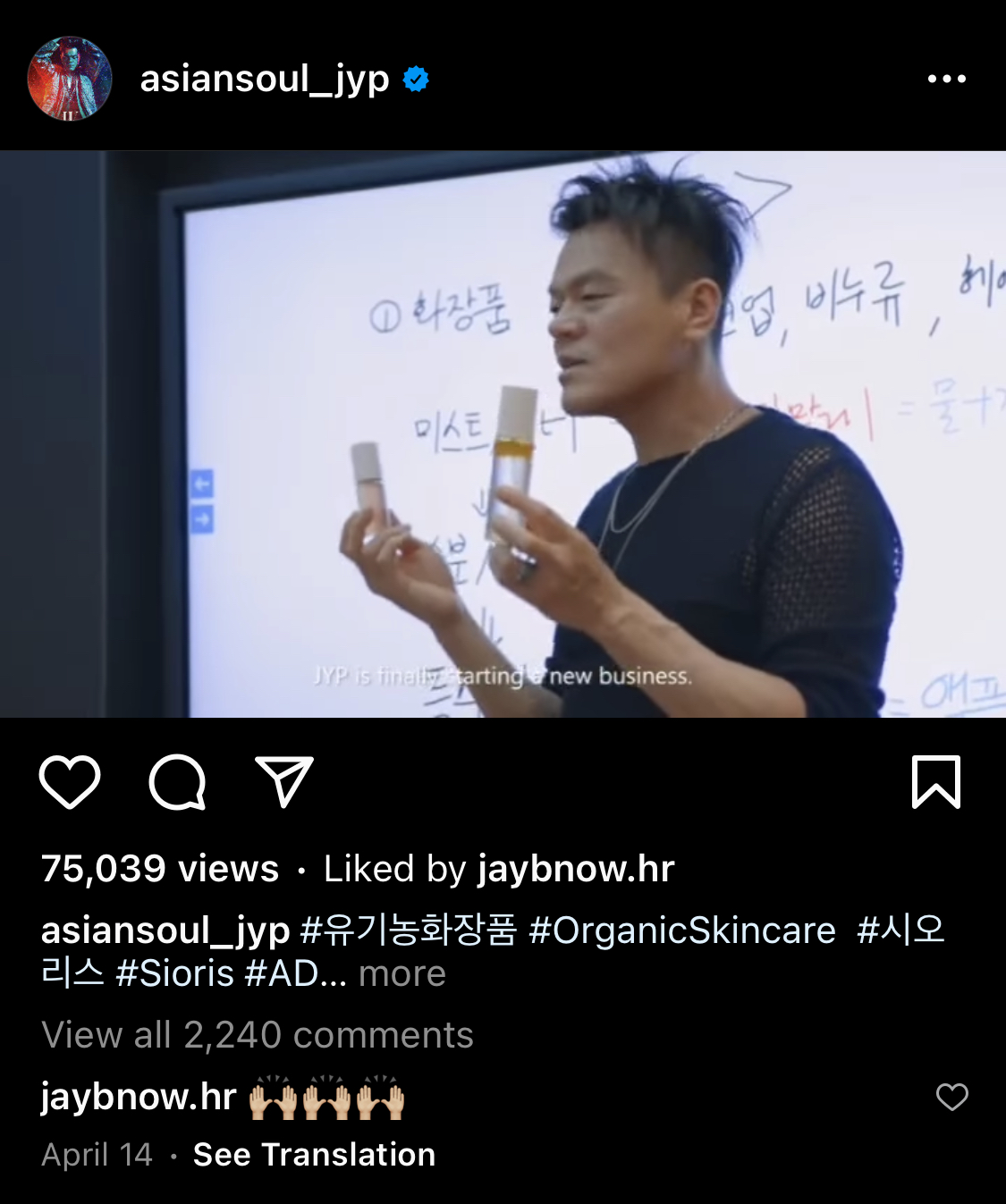Share this post via paper plane

pos(284,782)
